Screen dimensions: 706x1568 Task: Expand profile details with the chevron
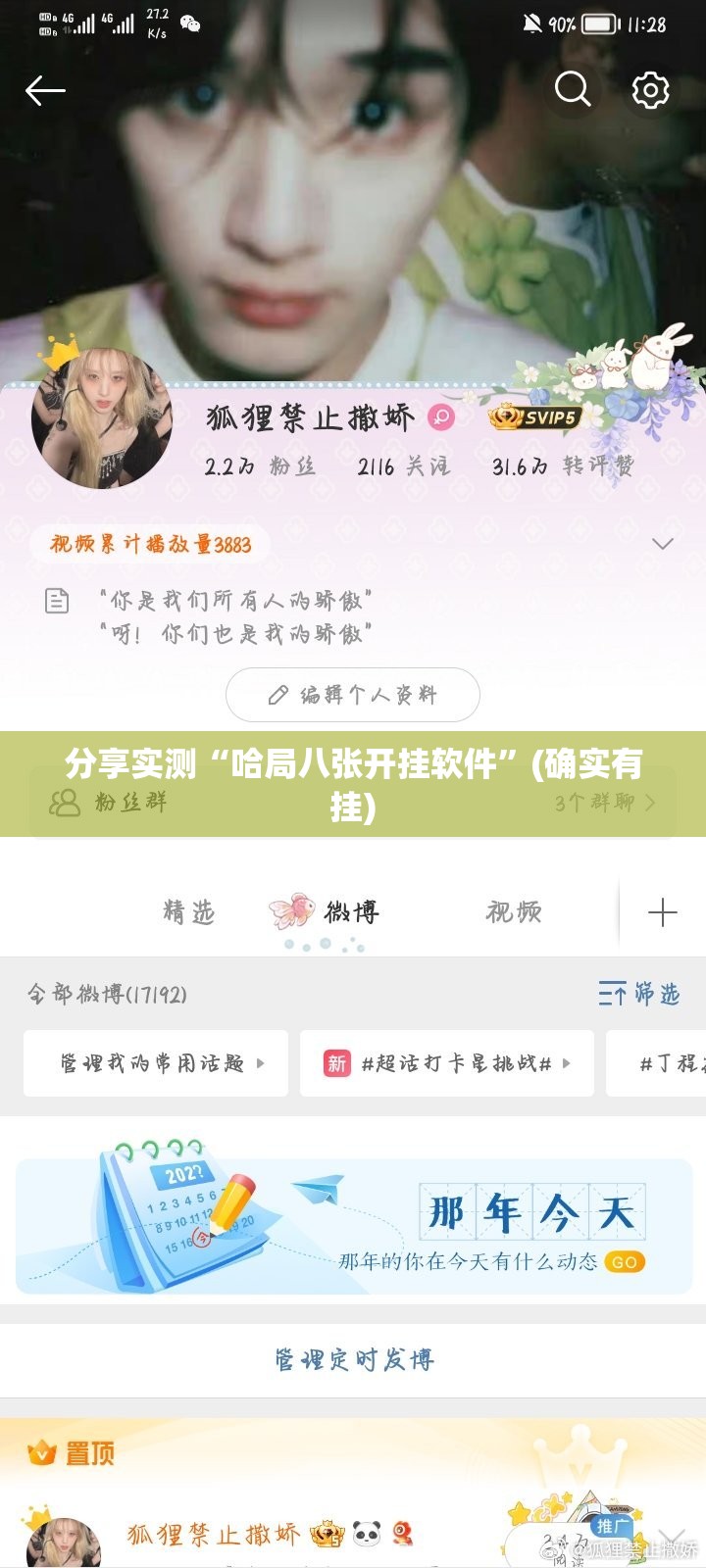(663, 544)
